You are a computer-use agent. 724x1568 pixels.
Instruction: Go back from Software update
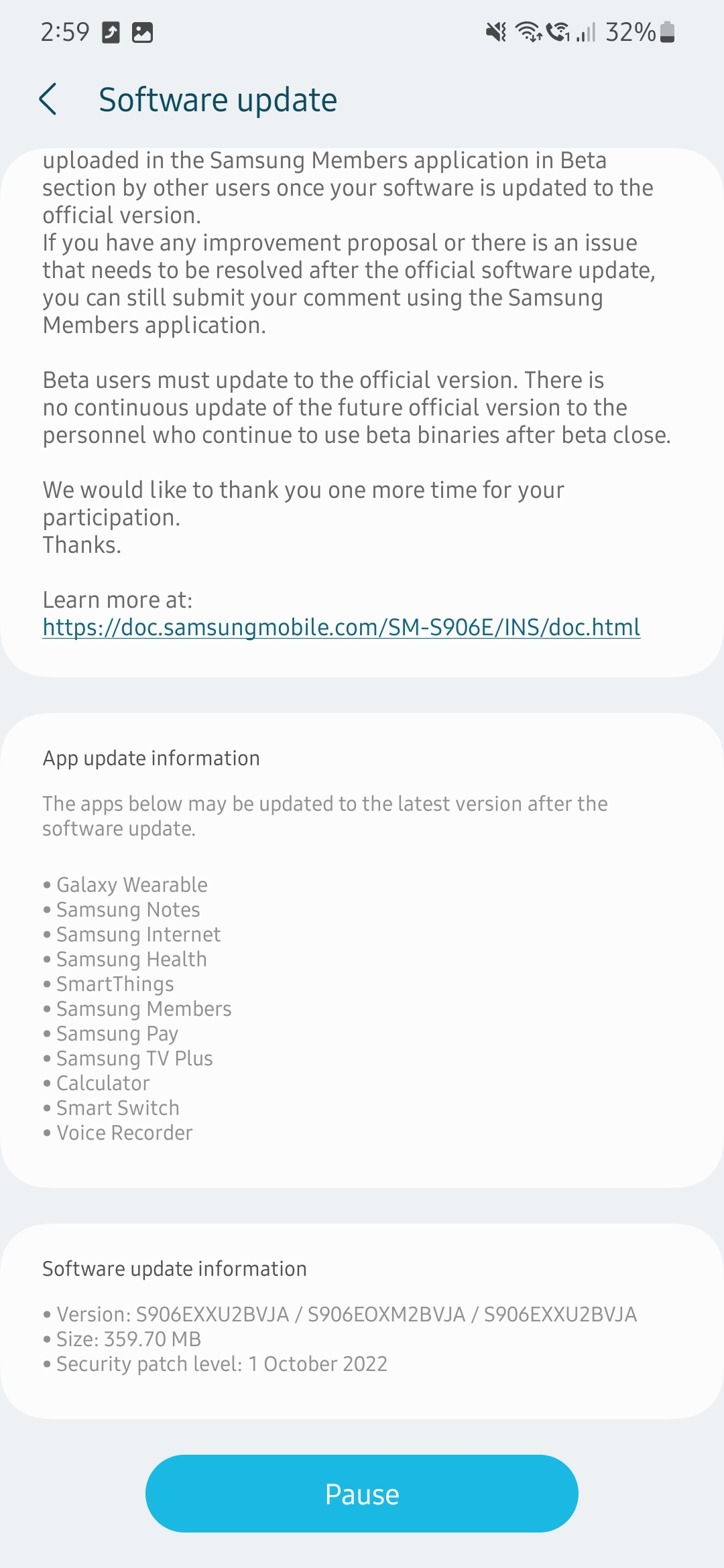48,100
